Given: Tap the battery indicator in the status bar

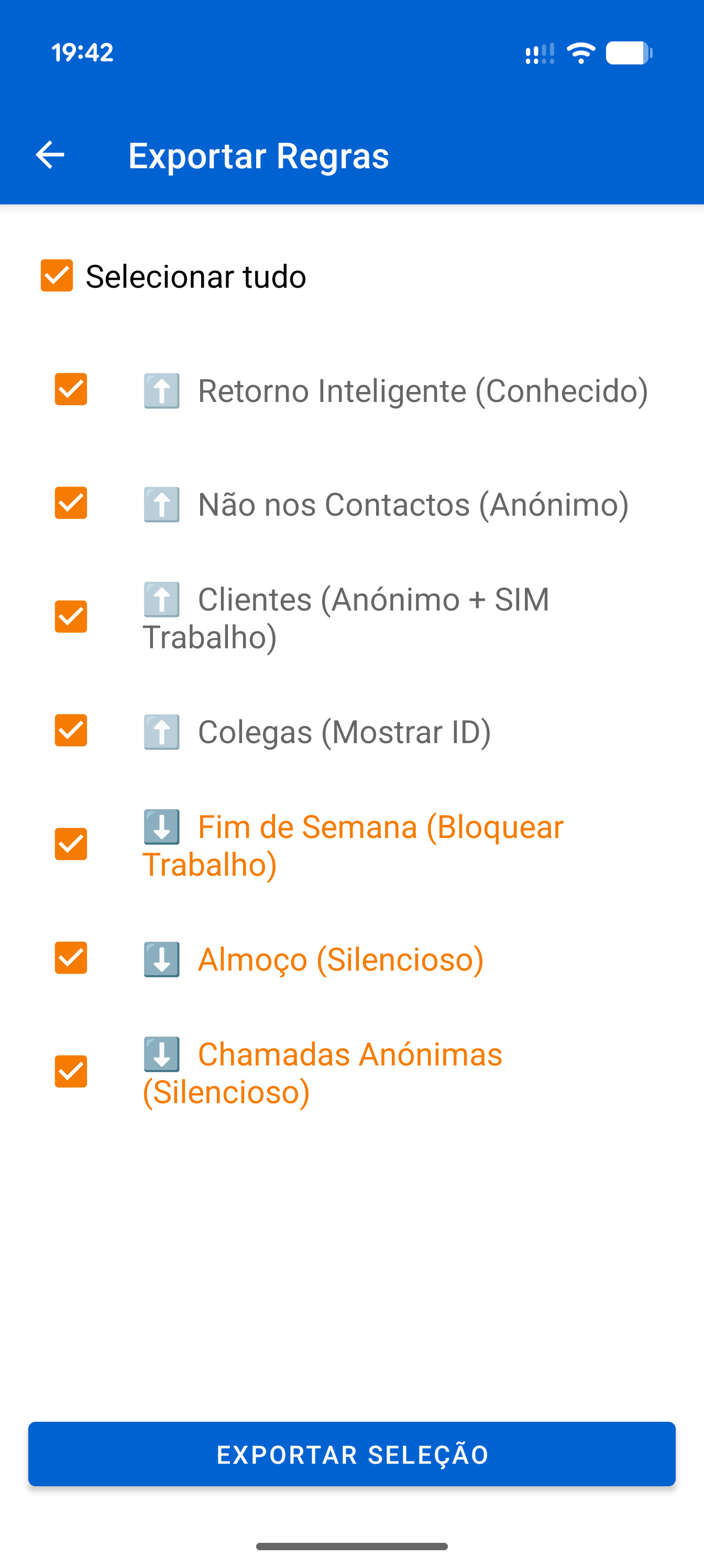Looking at the screenshot, I should pyautogui.click(x=630, y=53).
